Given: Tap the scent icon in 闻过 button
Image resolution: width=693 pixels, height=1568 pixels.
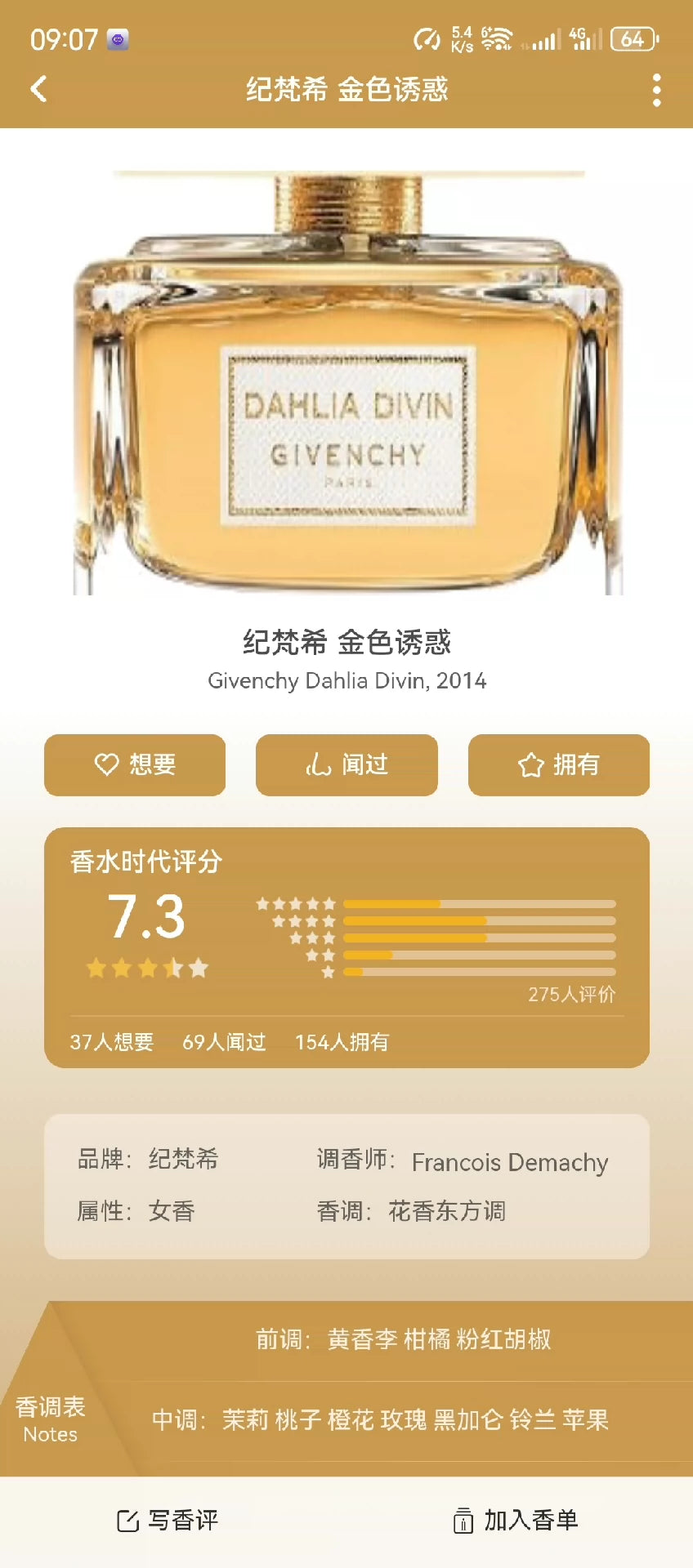Looking at the screenshot, I should click(x=319, y=765).
